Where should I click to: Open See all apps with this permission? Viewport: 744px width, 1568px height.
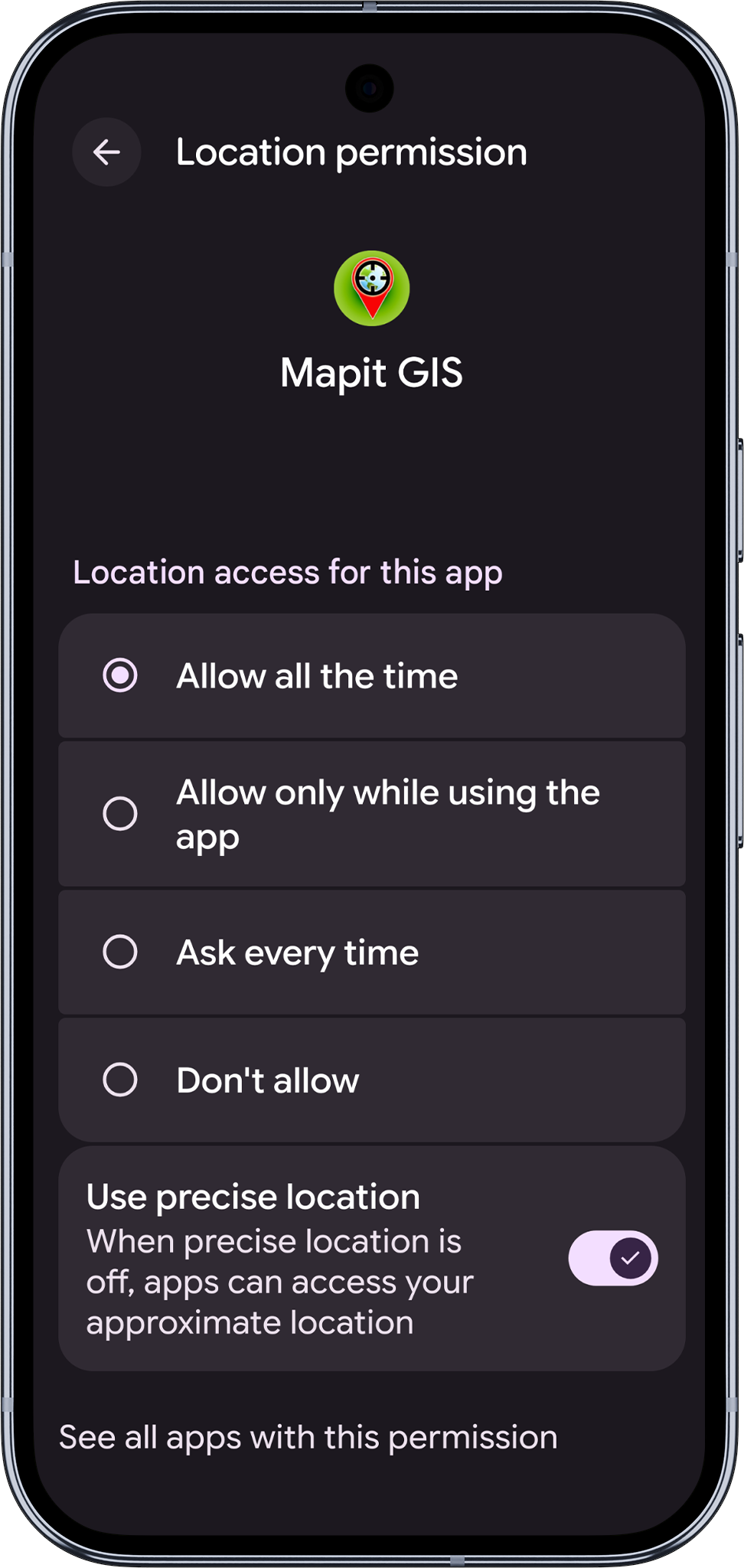[308, 1438]
